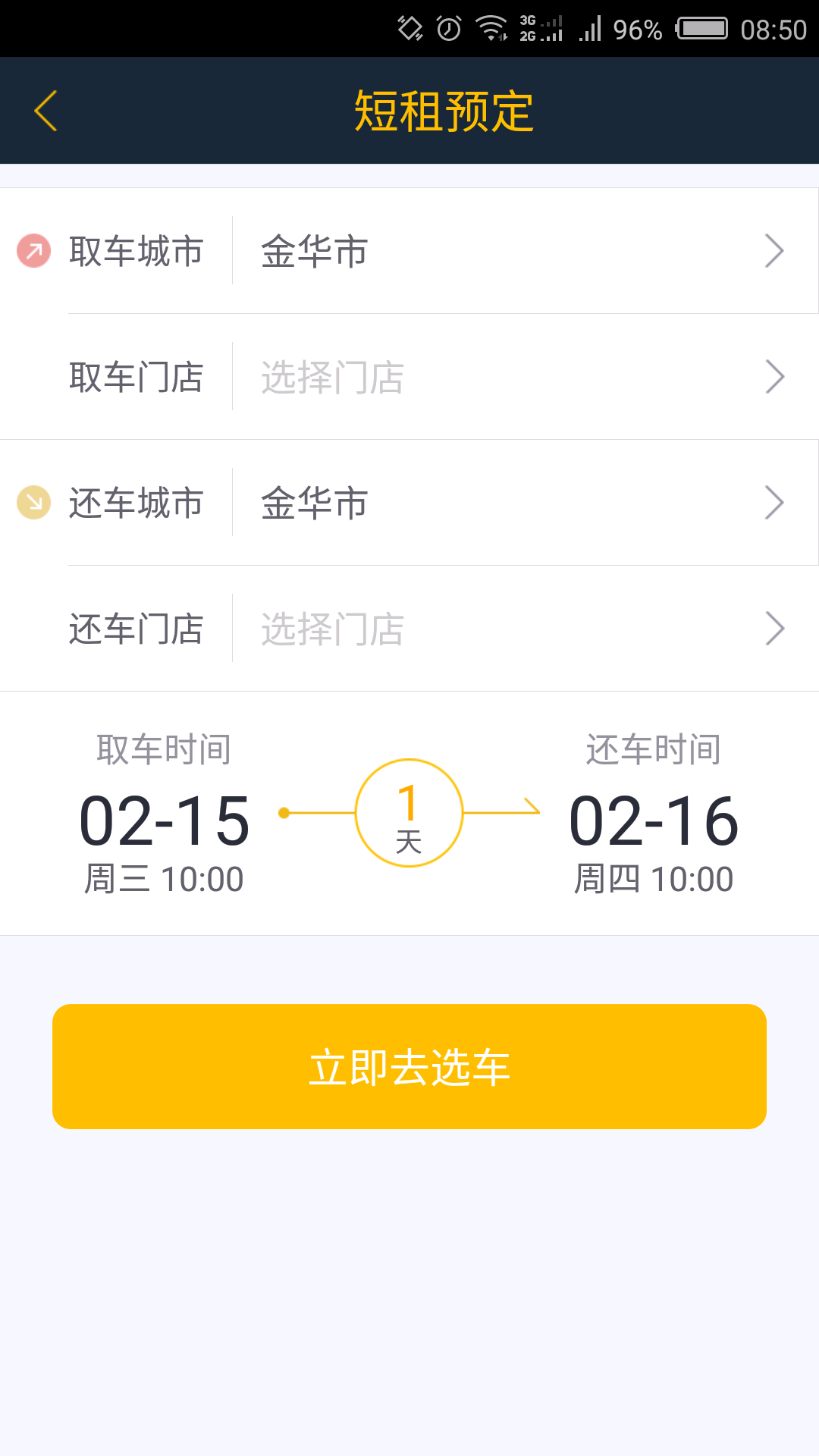Expand the 取车门店 store selector chevron
This screenshot has height=1456, width=819.
pos(775,376)
